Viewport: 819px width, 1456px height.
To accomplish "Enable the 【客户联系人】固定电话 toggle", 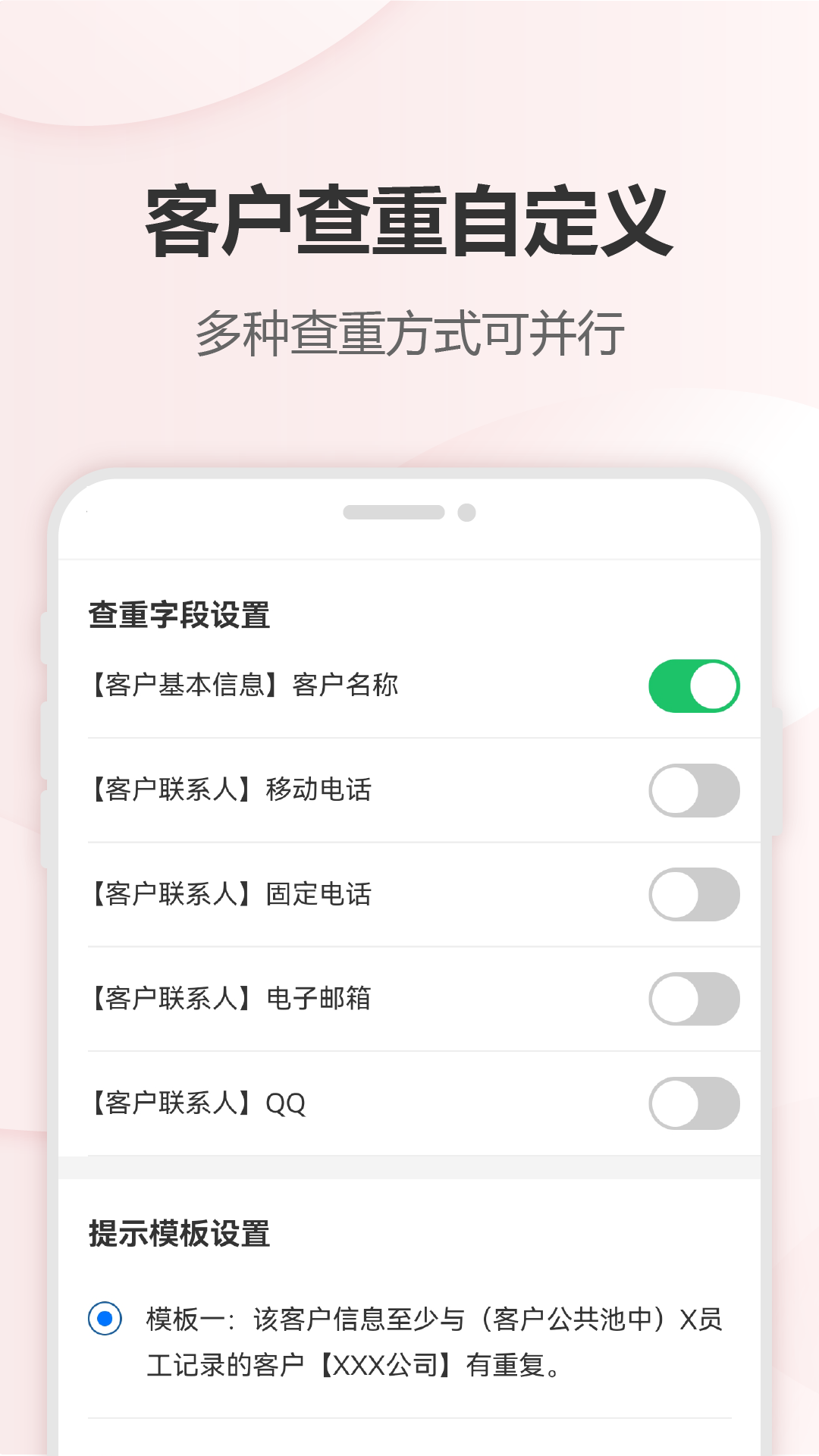I will 692,895.
